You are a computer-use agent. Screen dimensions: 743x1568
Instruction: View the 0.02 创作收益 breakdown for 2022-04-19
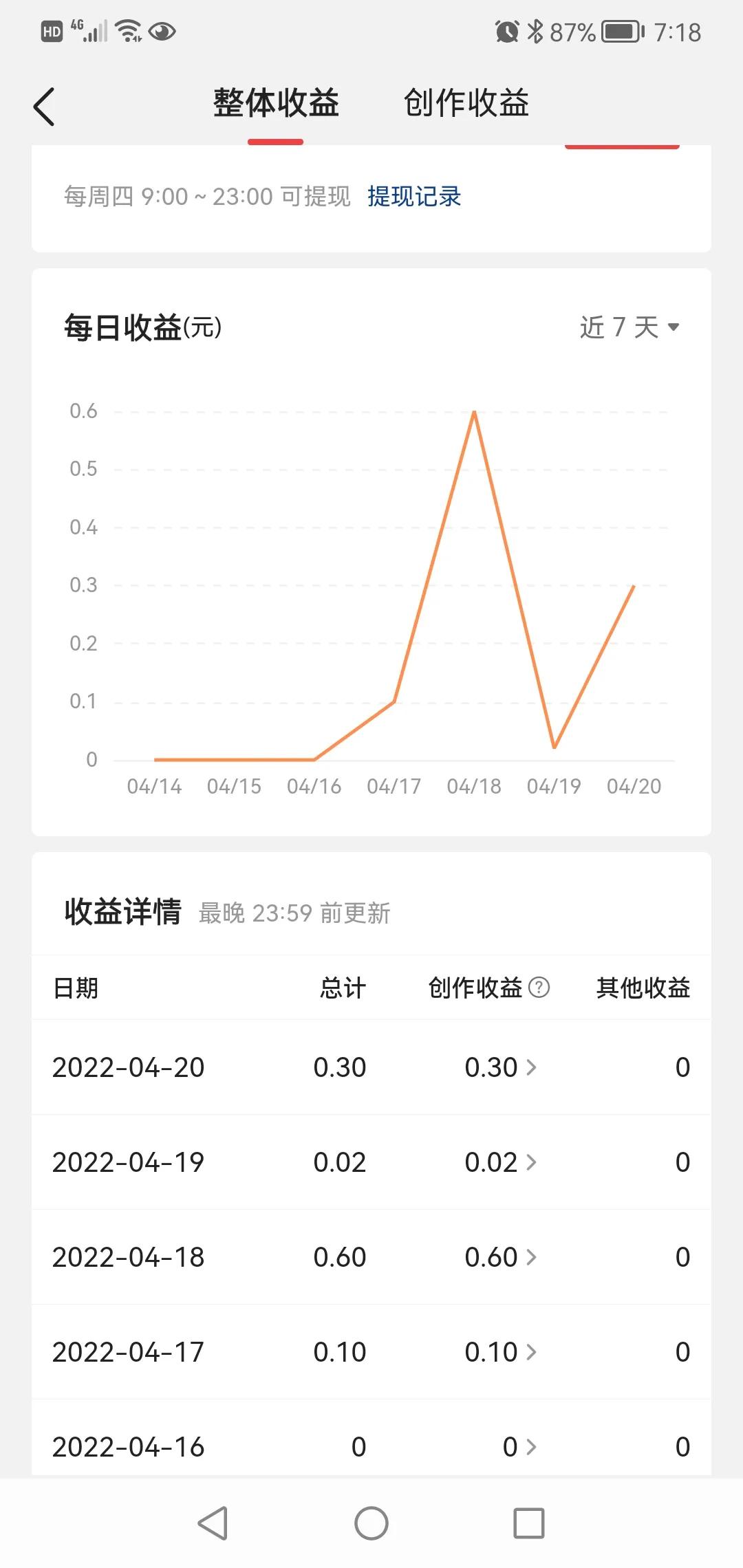tap(501, 1162)
